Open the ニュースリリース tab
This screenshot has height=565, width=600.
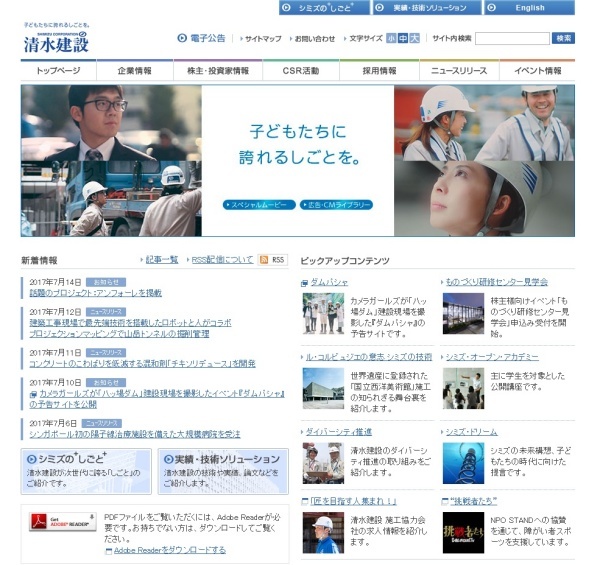[459, 71]
